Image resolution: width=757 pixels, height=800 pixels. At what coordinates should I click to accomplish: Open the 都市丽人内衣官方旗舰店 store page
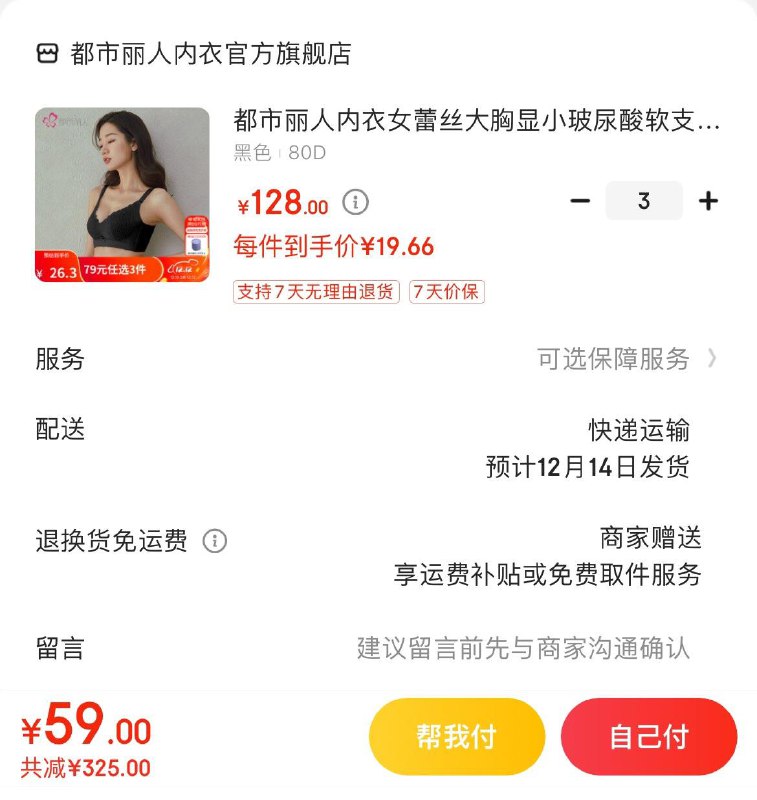(210, 53)
